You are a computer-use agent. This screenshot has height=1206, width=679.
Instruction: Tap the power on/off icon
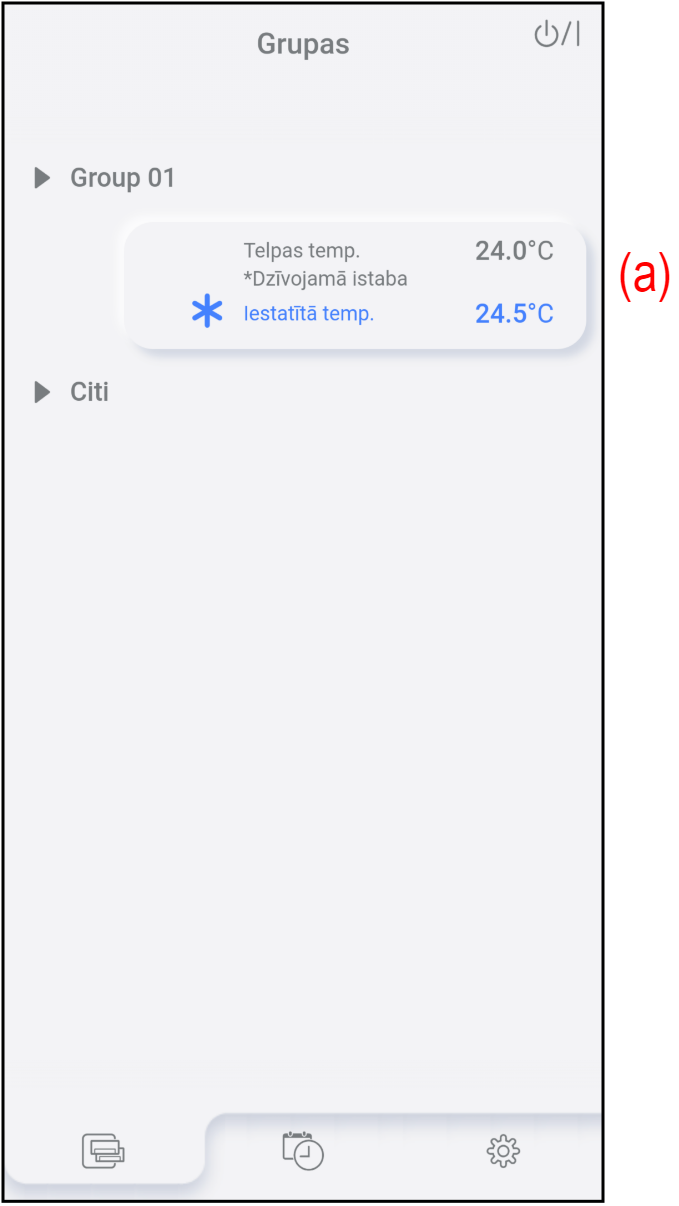pos(556,35)
